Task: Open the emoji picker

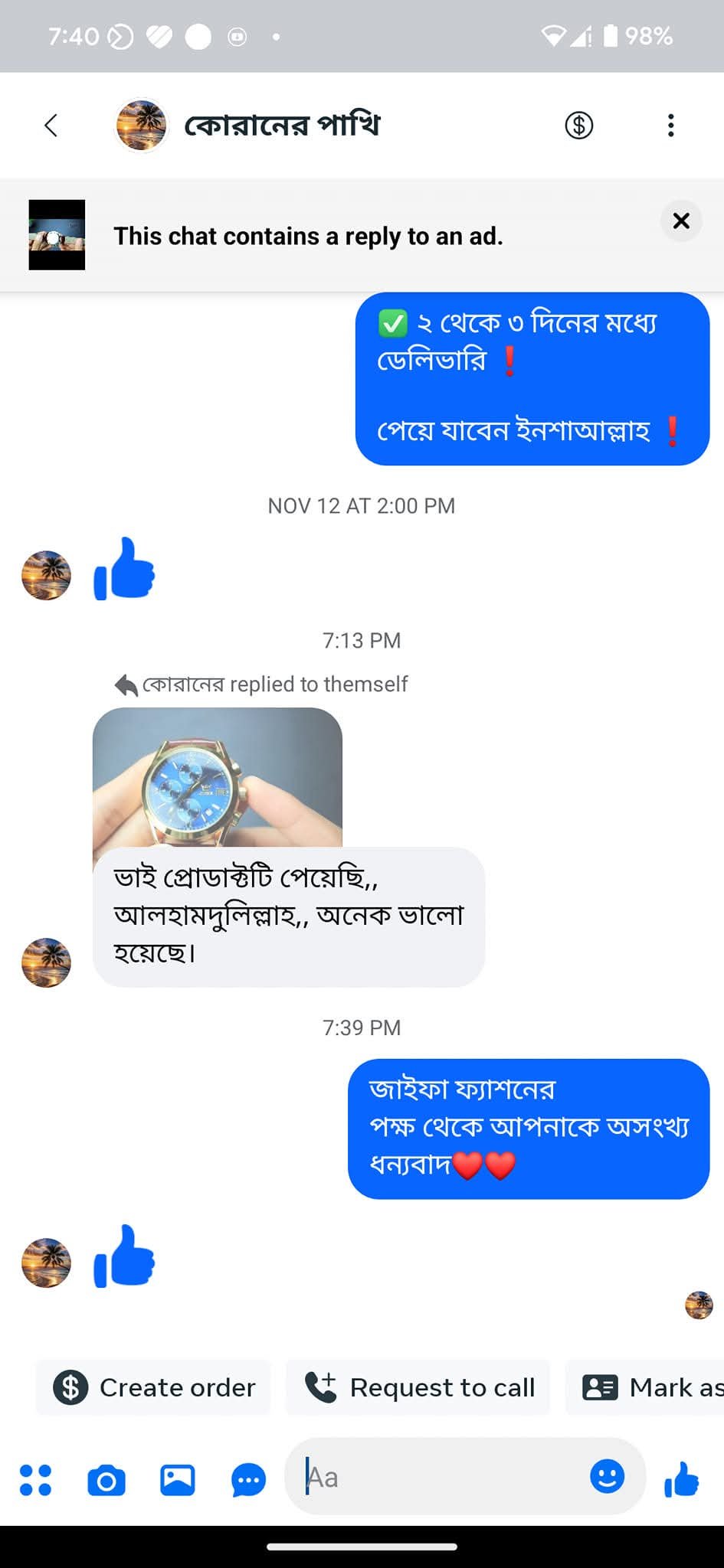Action: pyautogui.click(x=607, y=1475)
